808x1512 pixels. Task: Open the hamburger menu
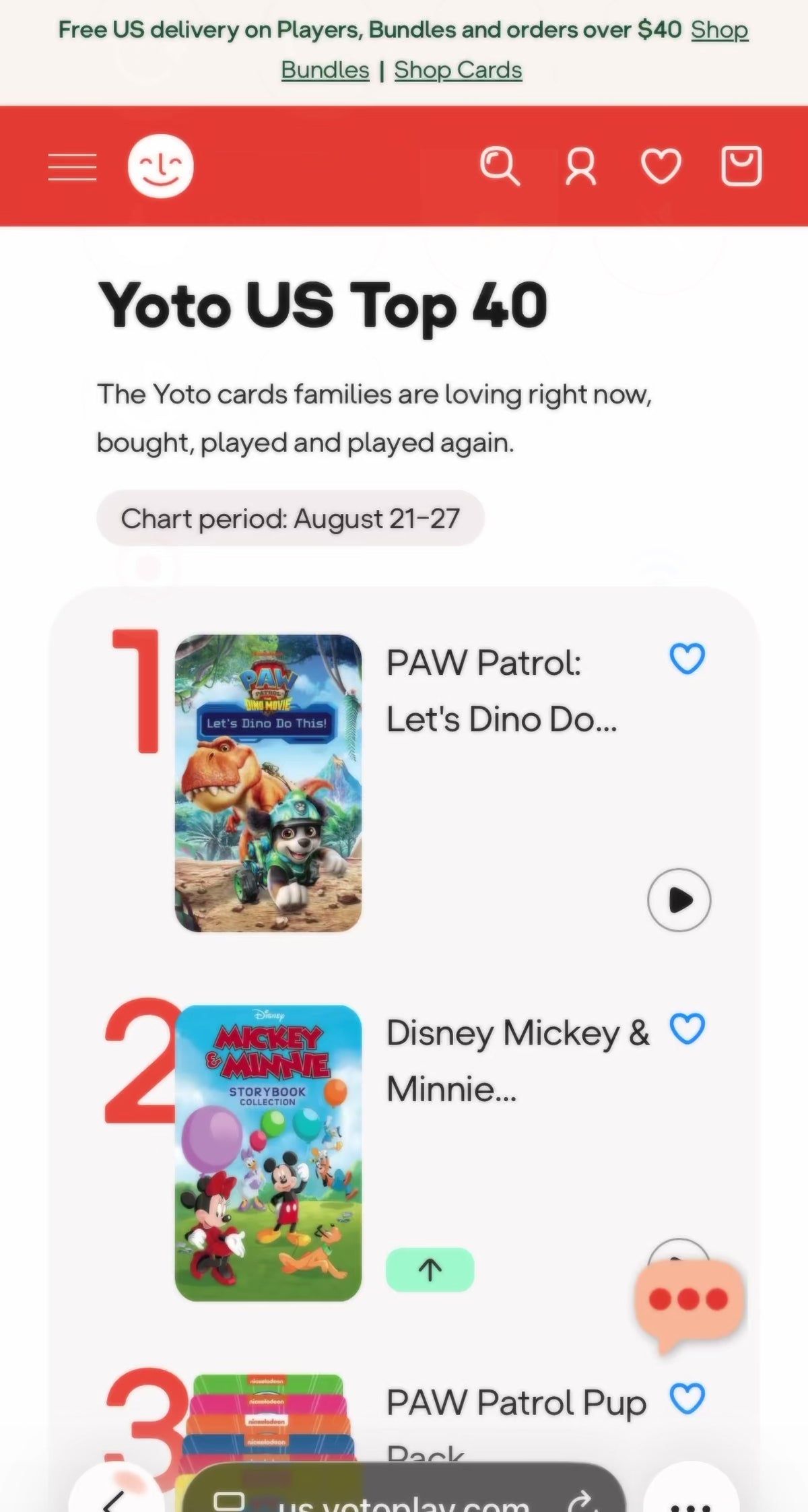72,166
